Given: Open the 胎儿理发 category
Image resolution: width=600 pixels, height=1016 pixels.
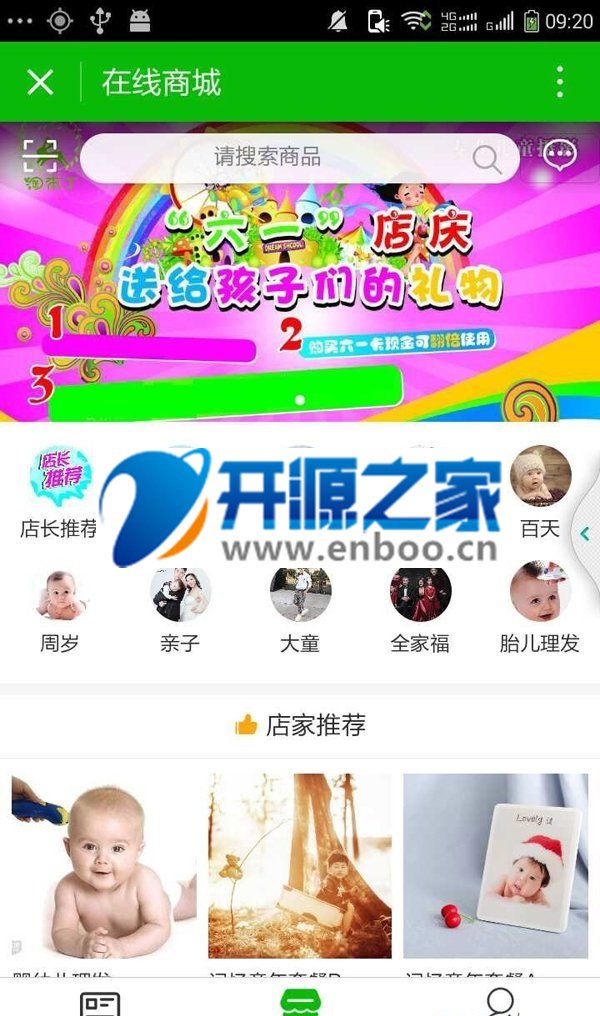Looking at the screenshot, I should click(x=540, y=605).
